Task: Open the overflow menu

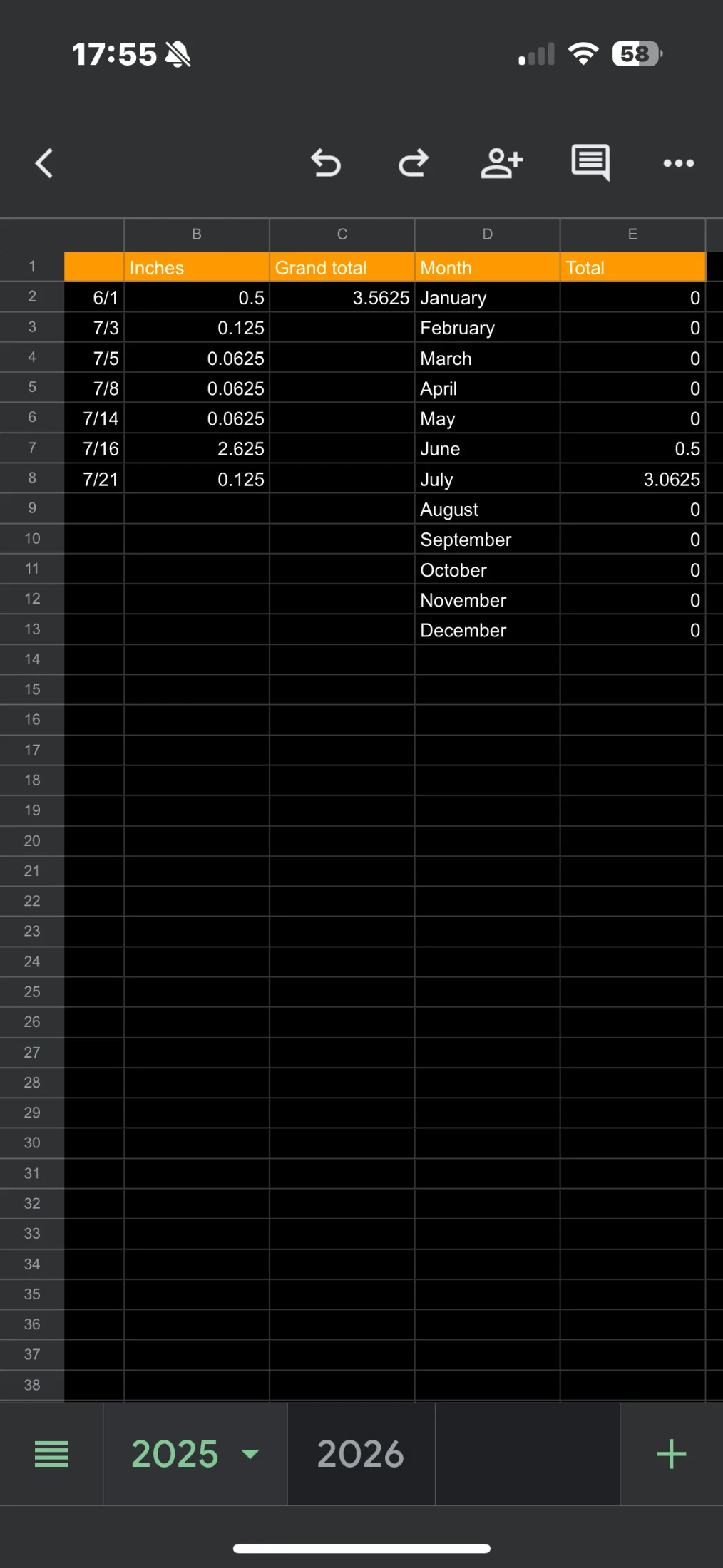Action: click(678, 163)
